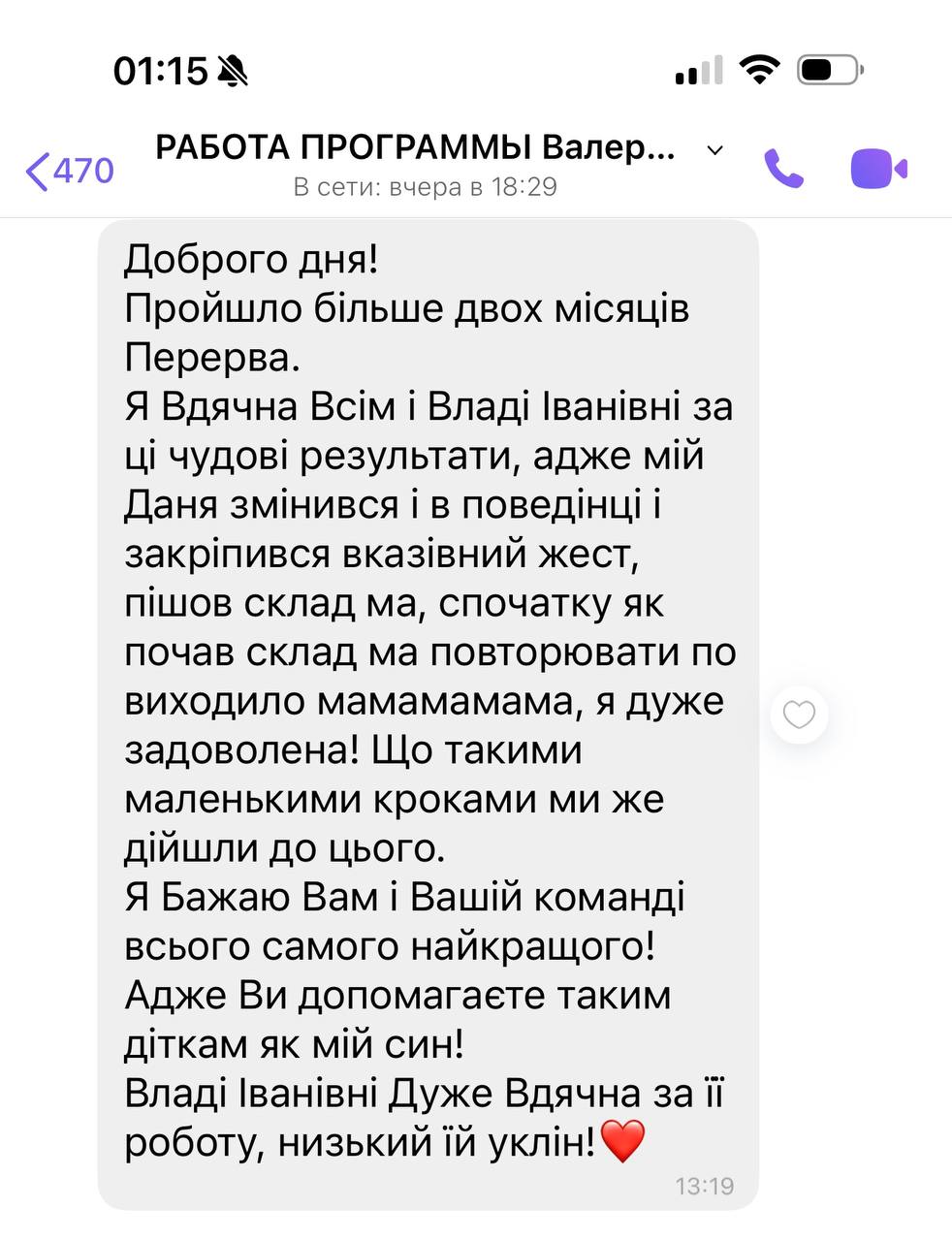
Task: Go back to the chat list
Action: tap(68, 171)
